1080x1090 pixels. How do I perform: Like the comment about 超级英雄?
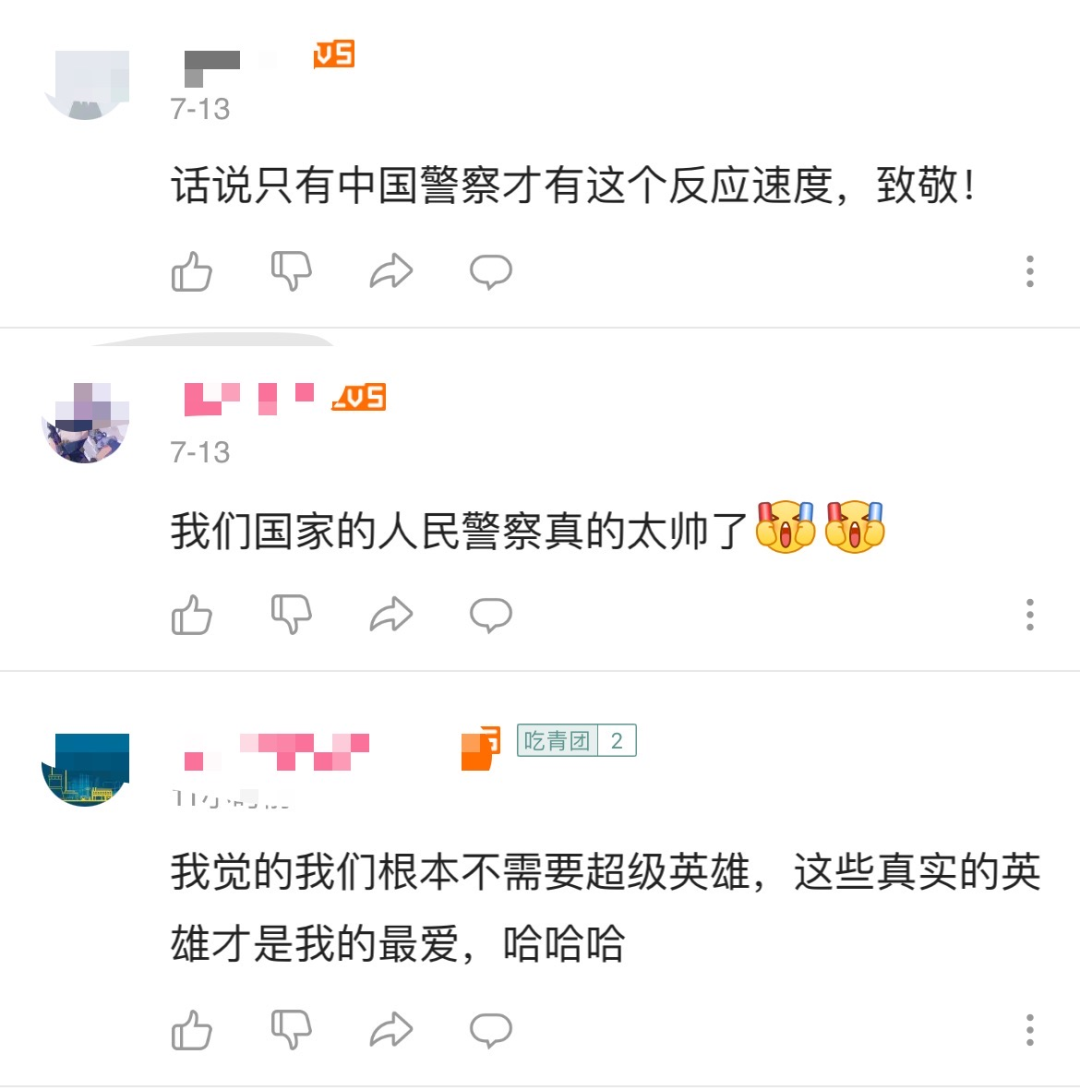pyautogui.click(x=192, y=1029)
